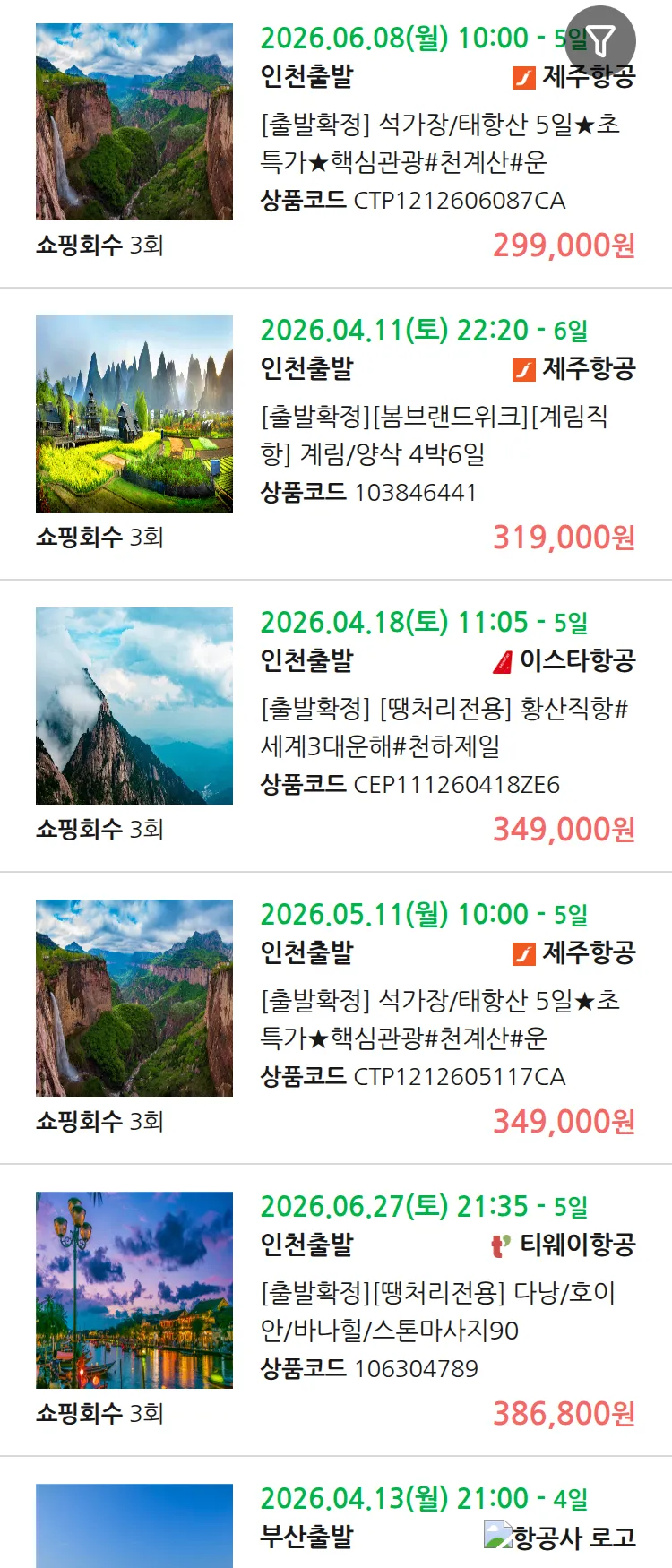View the 계림/양삭 4박6일 package for 319,000원
This screenshot has width=672, height=1568.
pyautogui.click(x=435, y=435)
